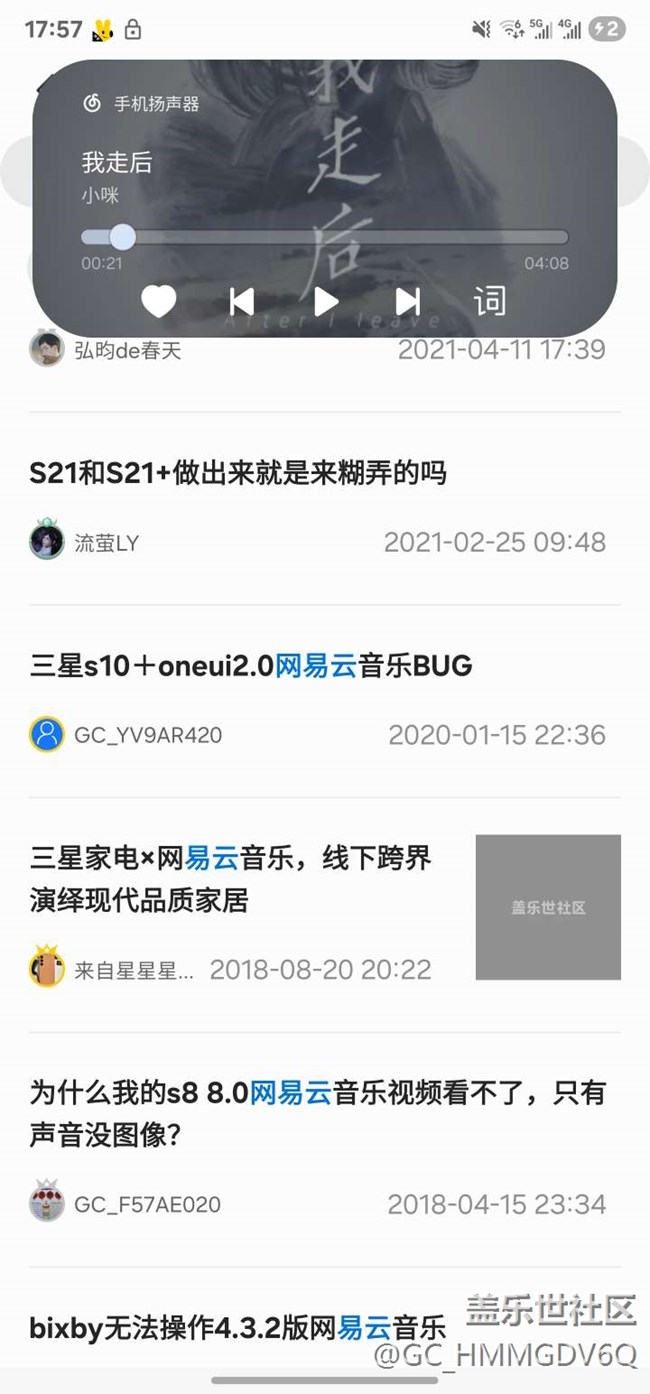Viewport: 650px width, 1394px height.
Task: Tap the playback progress slider
Action: (324, 237)
